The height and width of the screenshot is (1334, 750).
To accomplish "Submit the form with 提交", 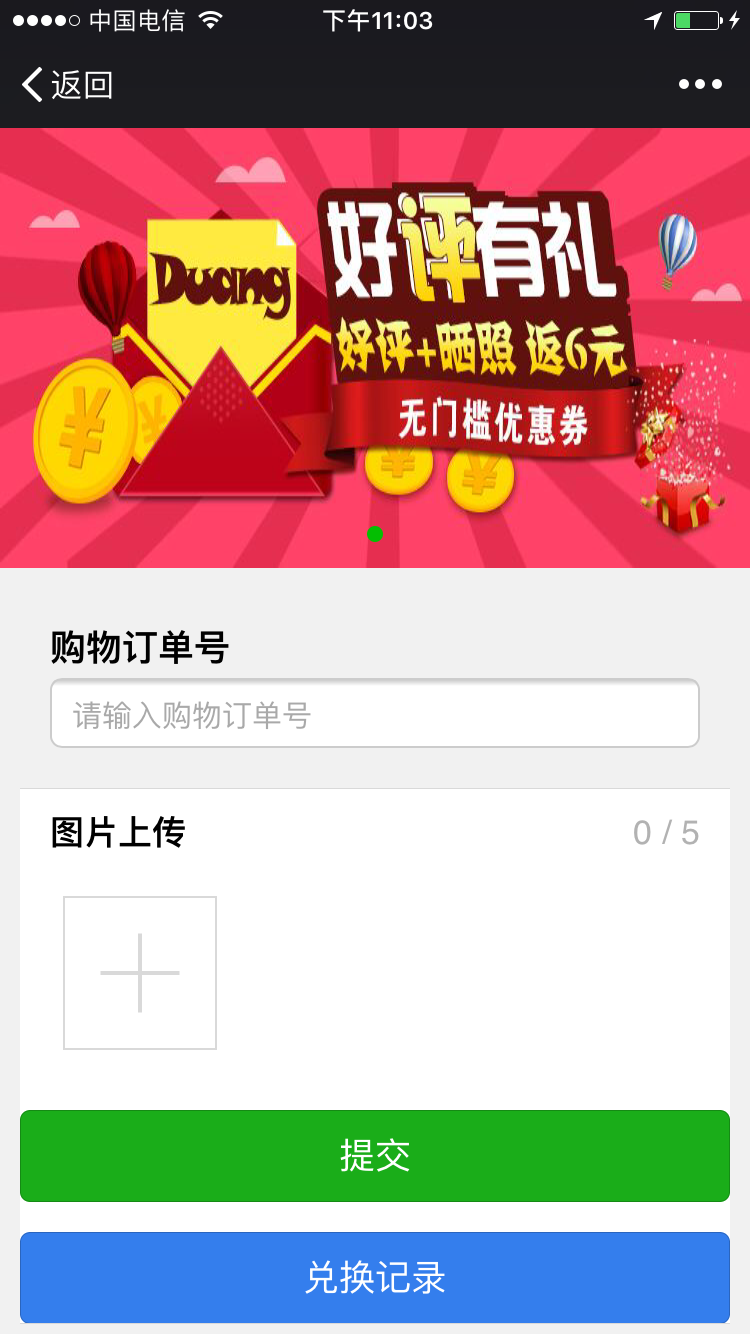I will [x=375, y=1156].
